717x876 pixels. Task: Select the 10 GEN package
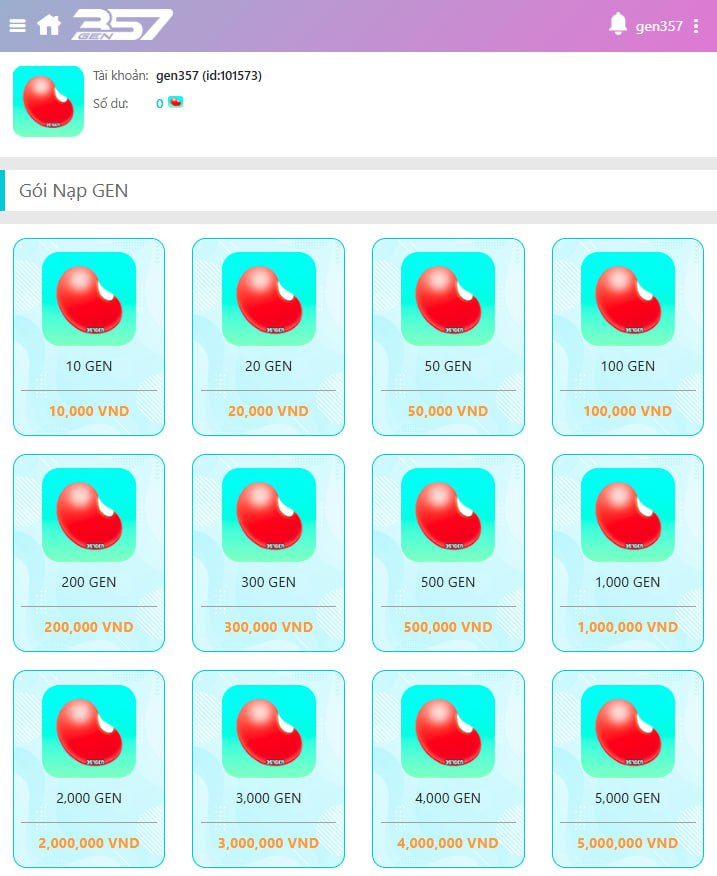(x=89, y=336)
